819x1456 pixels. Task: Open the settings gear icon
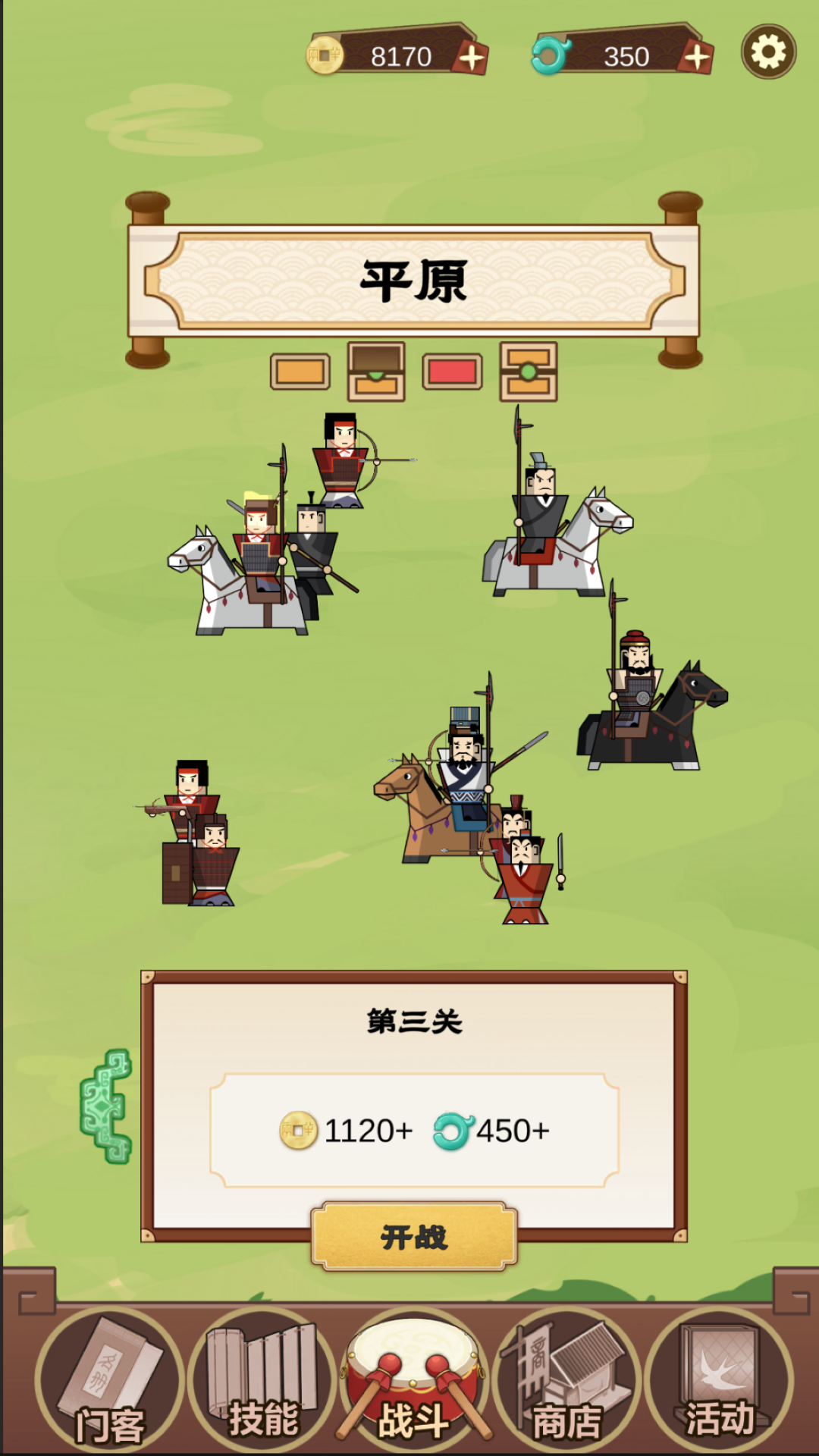pos(768,52)
